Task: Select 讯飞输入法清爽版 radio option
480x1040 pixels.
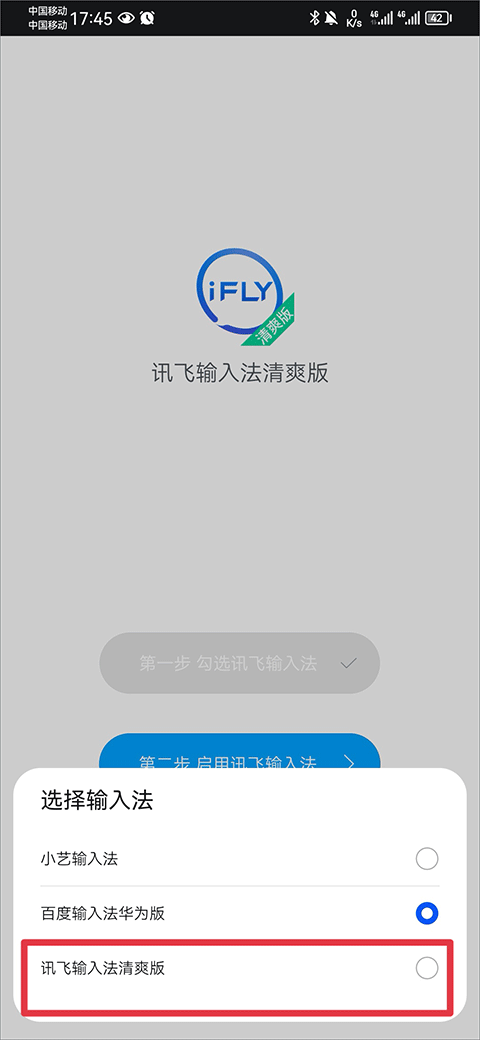Action: tap(239, 968)
